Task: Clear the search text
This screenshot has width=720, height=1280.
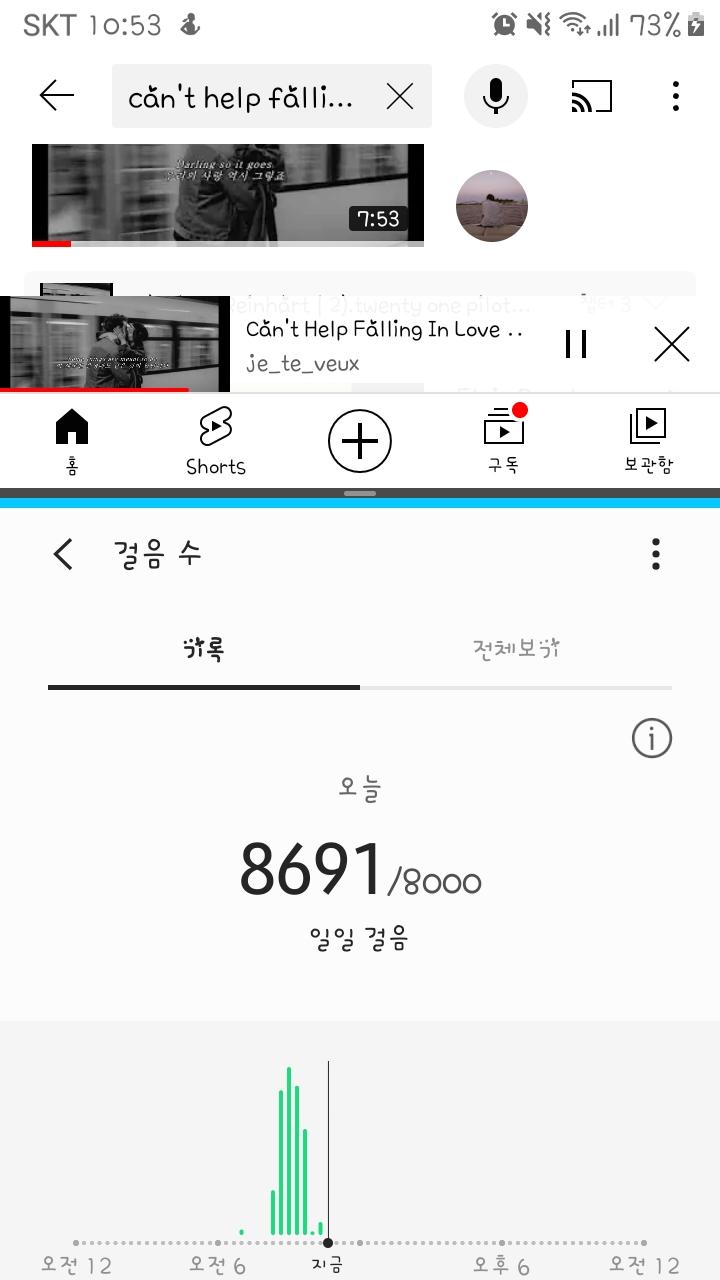Action: coord(399,96)
